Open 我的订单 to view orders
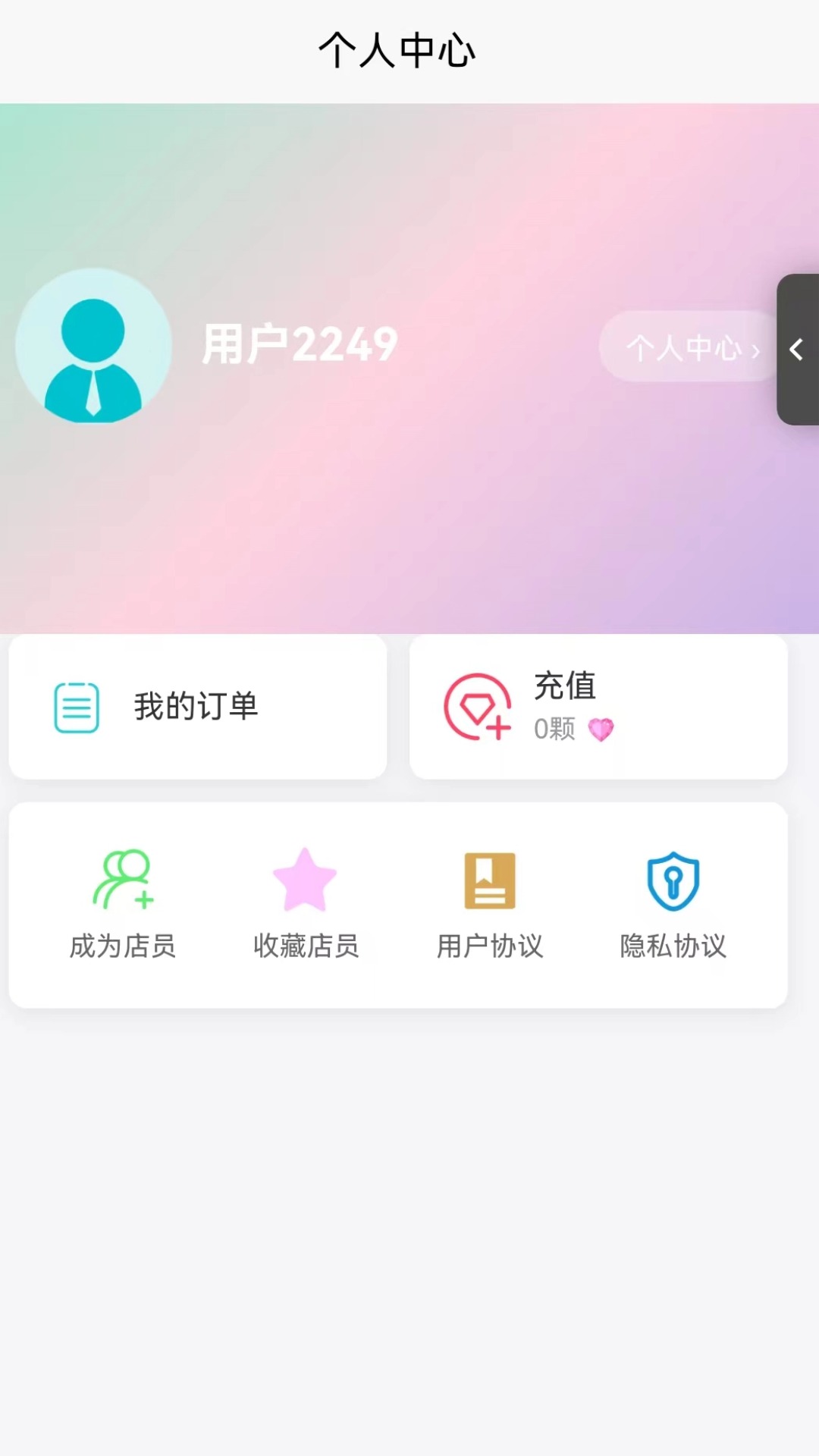 point(196,707)
